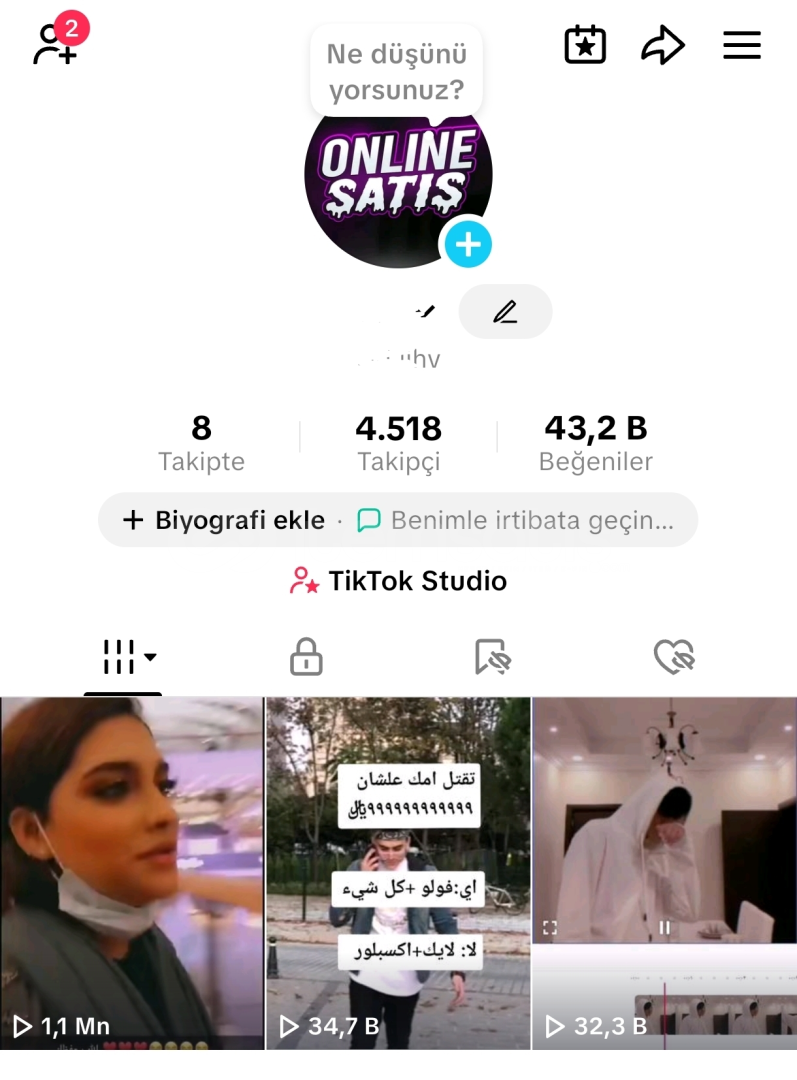This screenshot has height=1080, width=797.
Task: Open the starred calendar events icon
Action: [585, 45]
